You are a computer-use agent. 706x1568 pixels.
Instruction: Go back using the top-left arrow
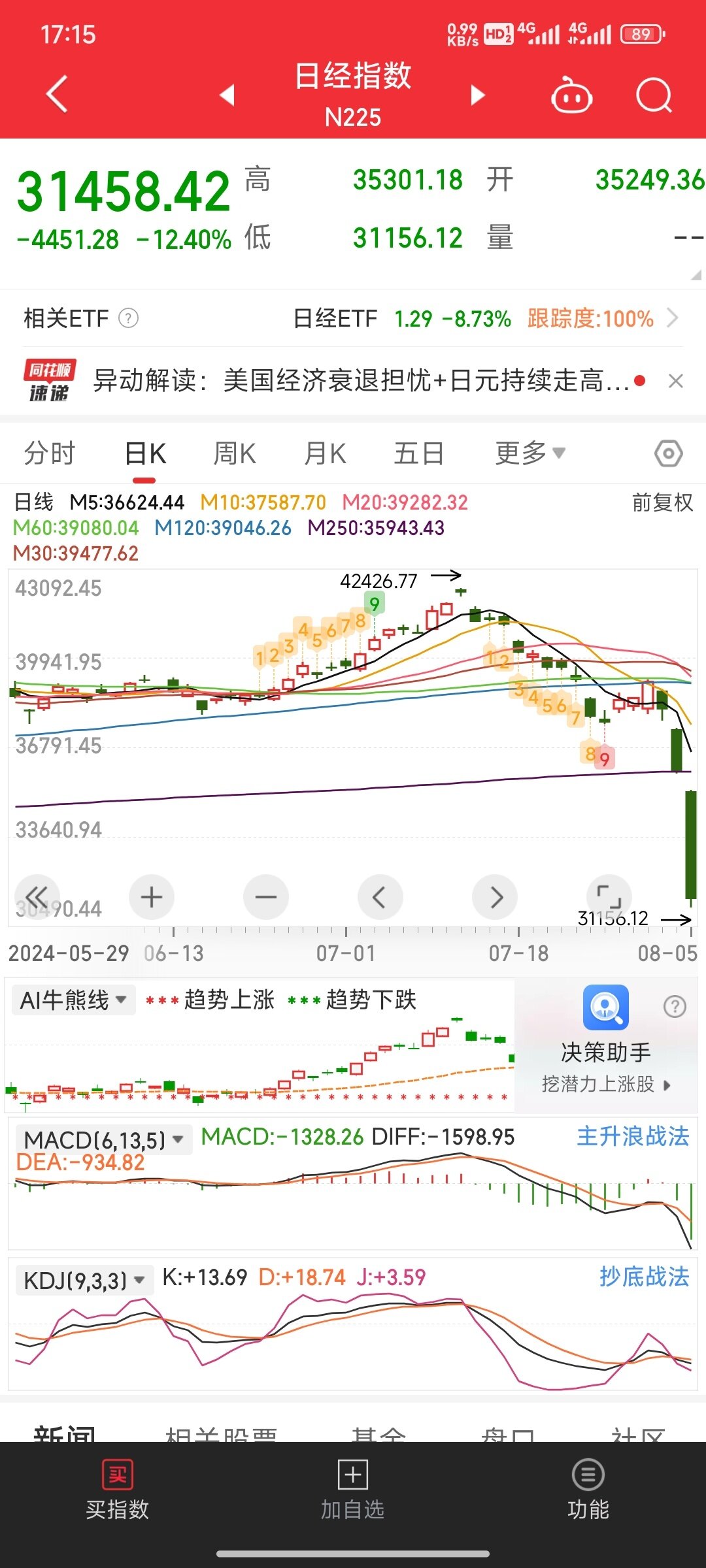[x=58, y=94]
